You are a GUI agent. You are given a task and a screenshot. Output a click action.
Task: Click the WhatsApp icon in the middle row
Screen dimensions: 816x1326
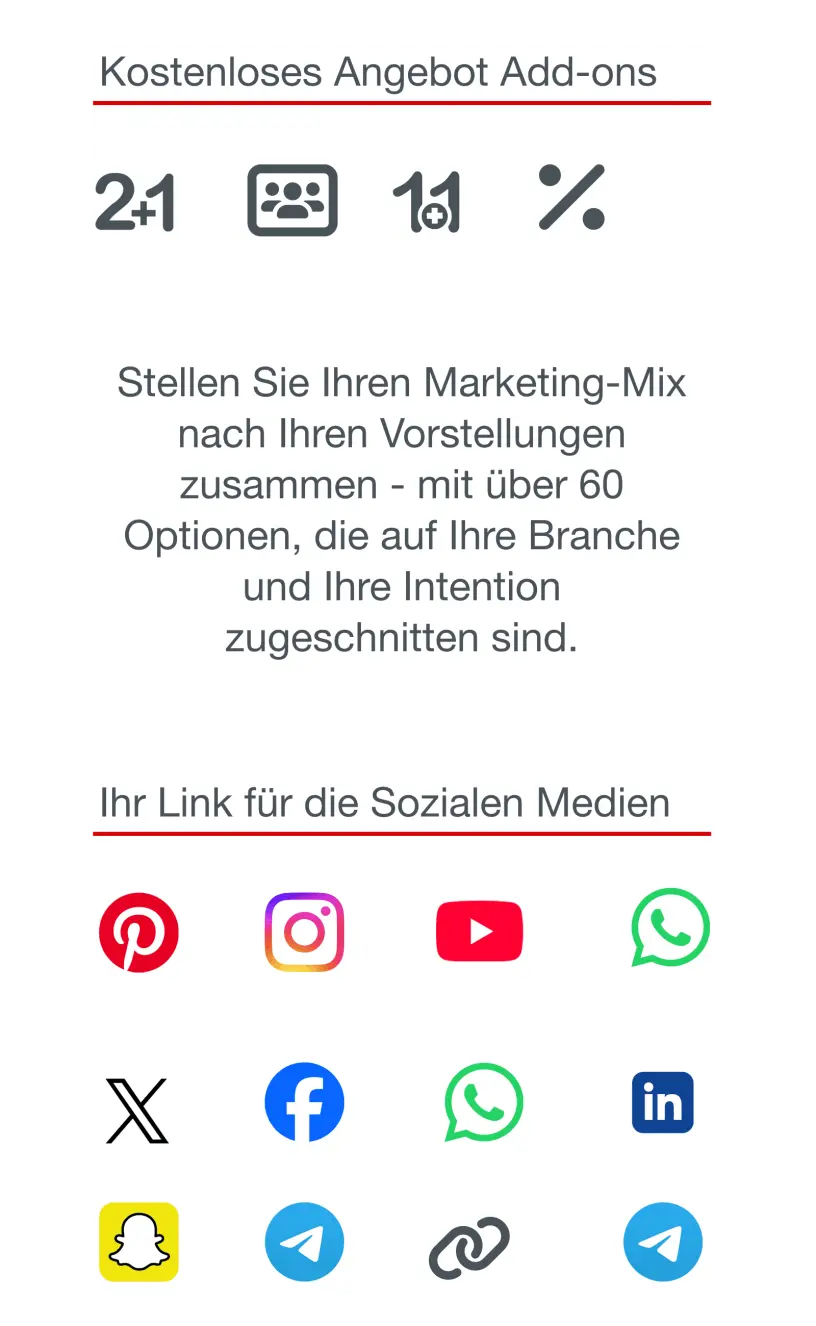(482, 1102)
